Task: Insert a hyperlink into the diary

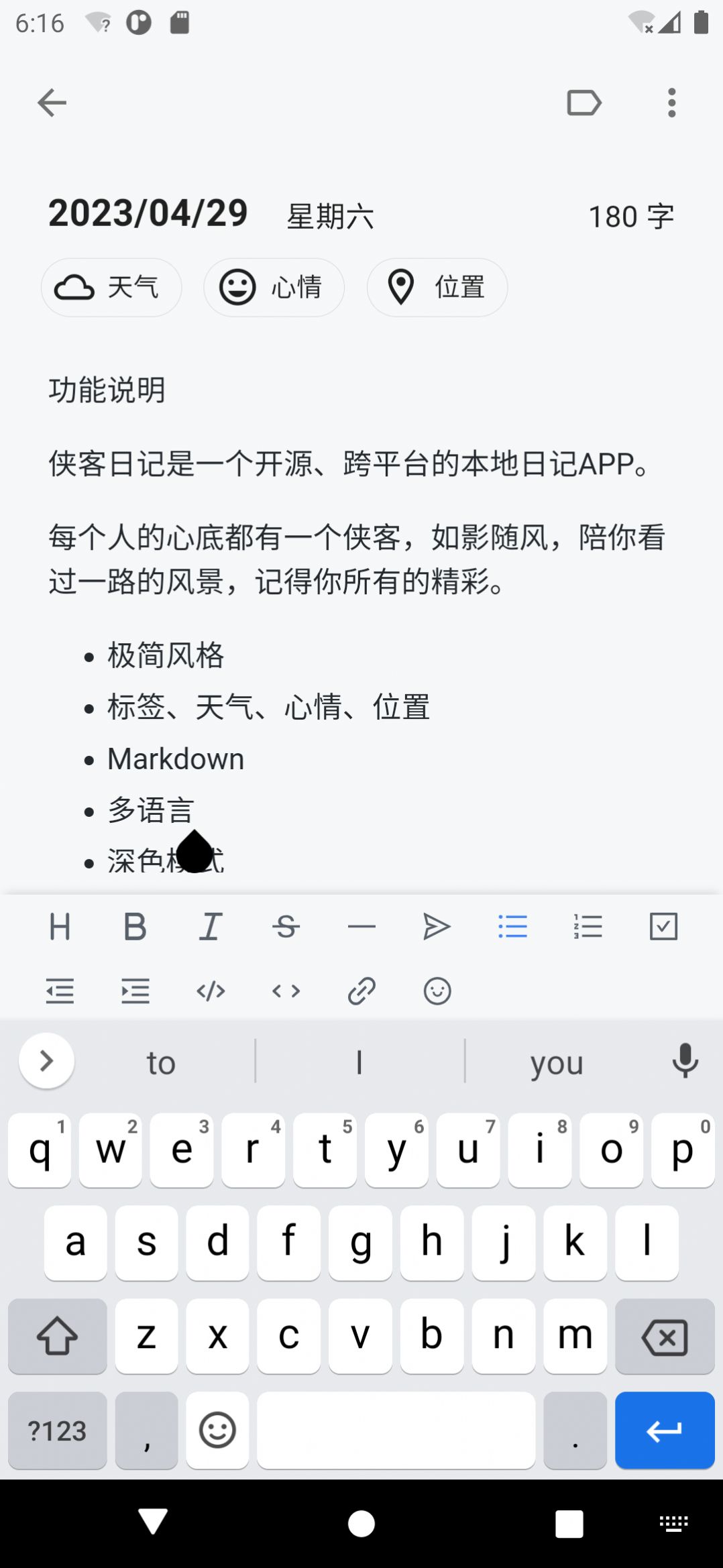Action: [x=361, y=991]
